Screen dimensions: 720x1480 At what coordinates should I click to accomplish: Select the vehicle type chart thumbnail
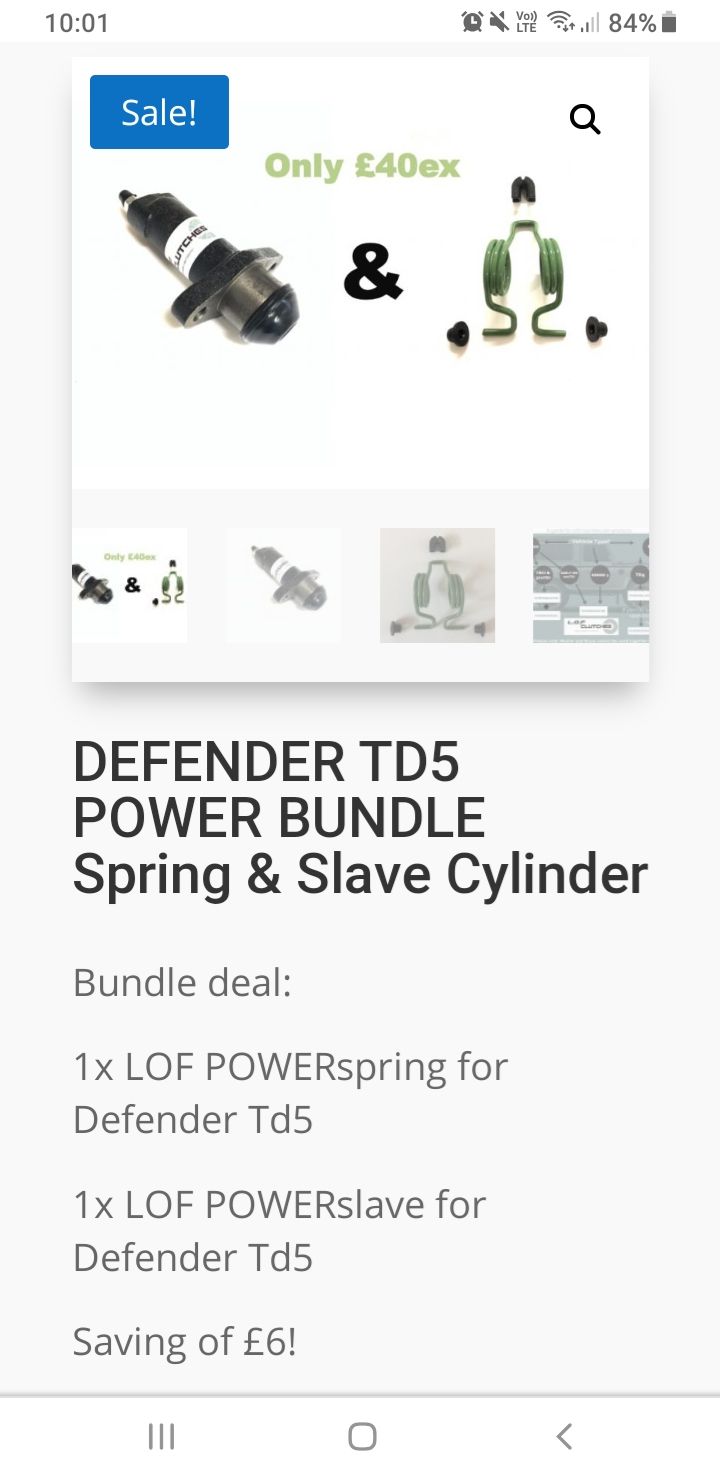[x=591, y=585]
